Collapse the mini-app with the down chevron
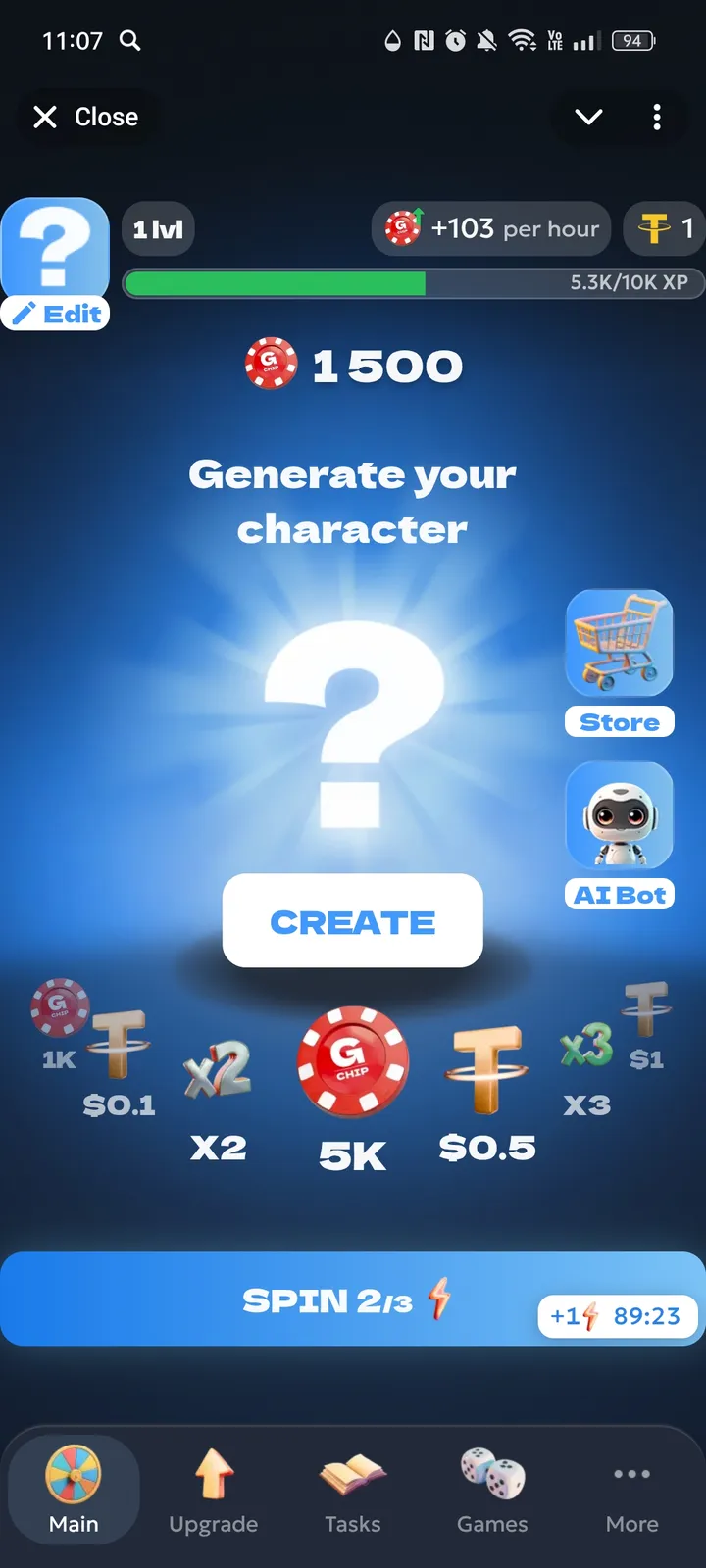The width and height of the screenshot is (706, 1568). (587, 117)
